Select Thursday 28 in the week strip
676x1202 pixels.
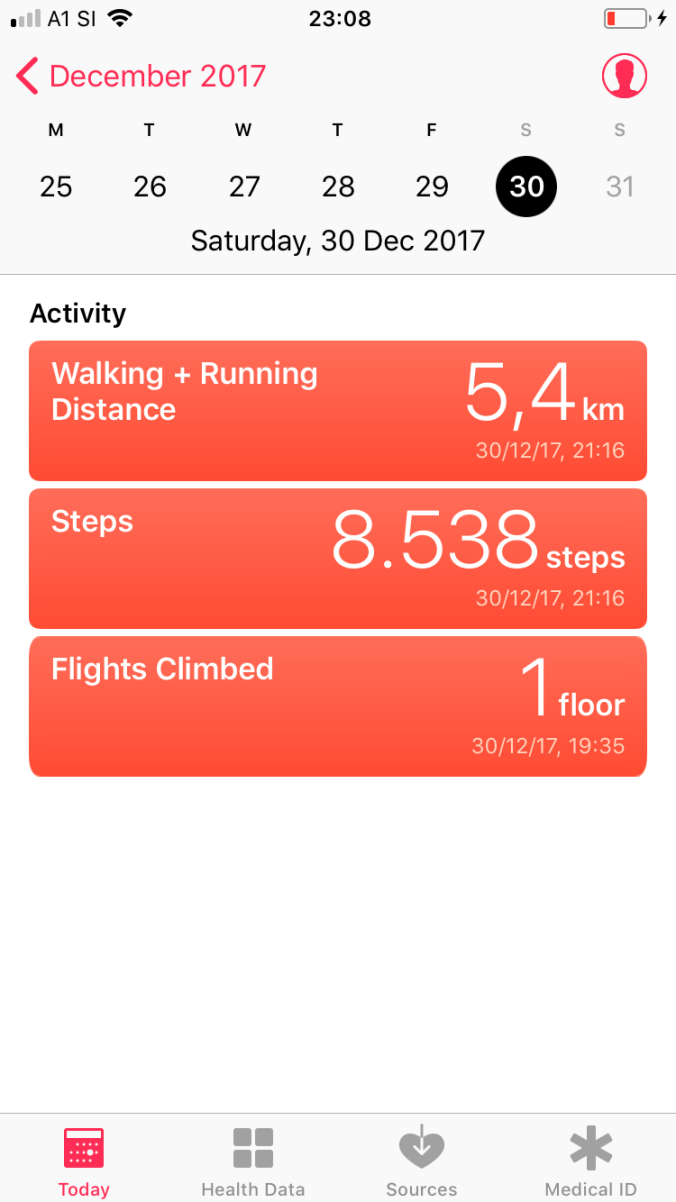pos(338,186)
